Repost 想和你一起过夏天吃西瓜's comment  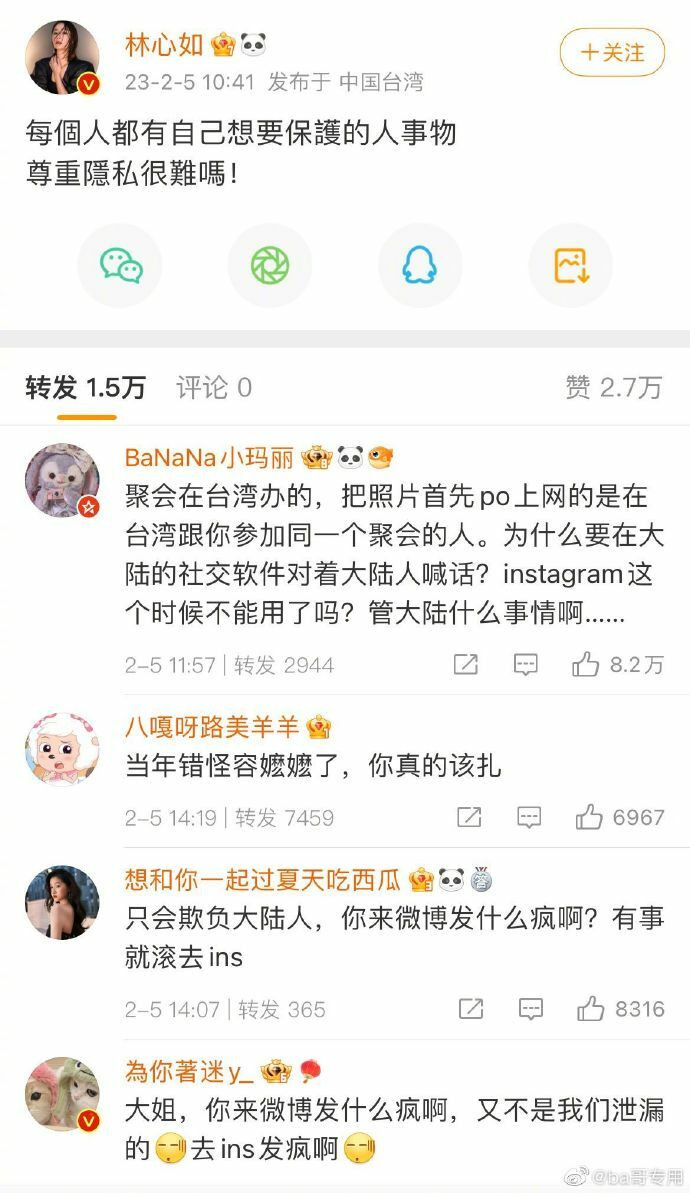(471, 1010)
